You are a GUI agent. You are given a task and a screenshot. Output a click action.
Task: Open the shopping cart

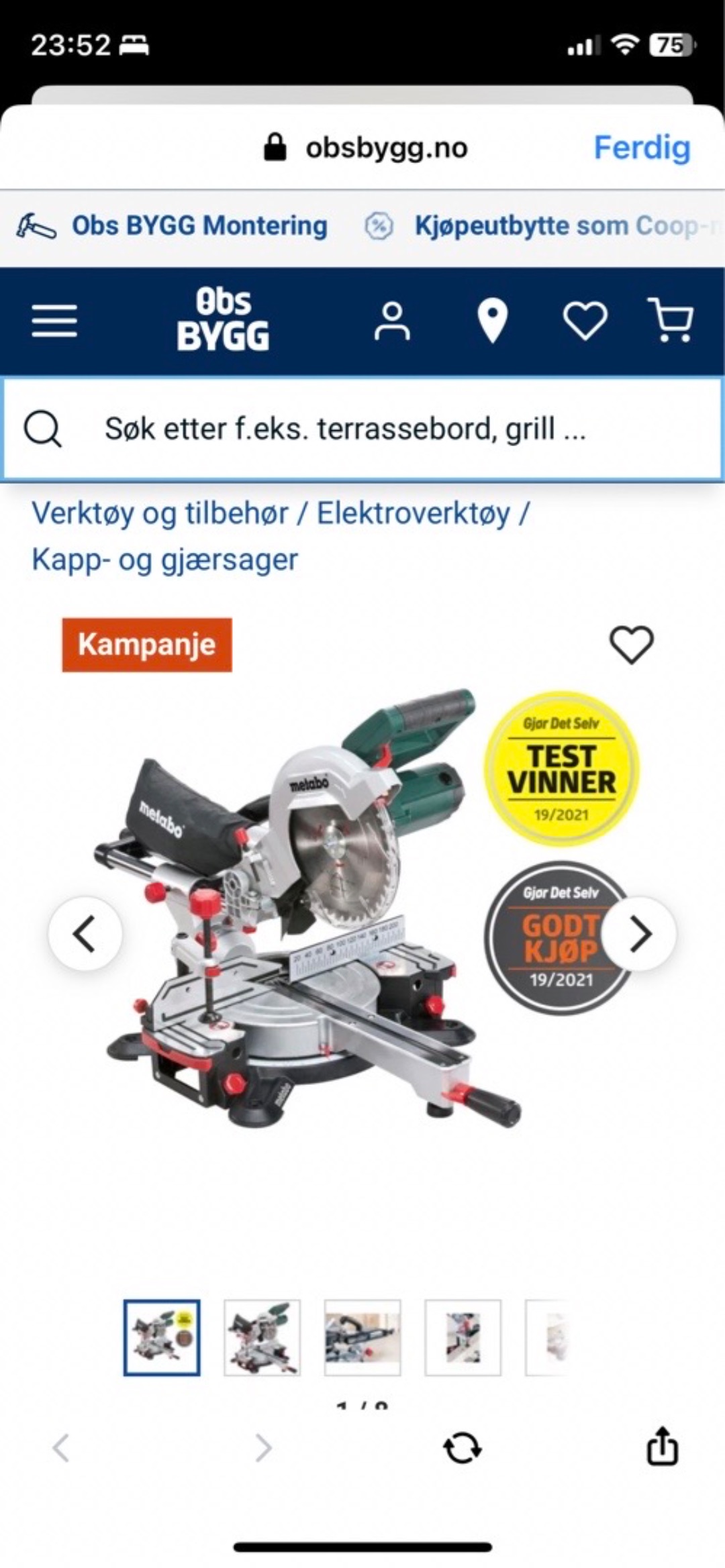[670, 321]
